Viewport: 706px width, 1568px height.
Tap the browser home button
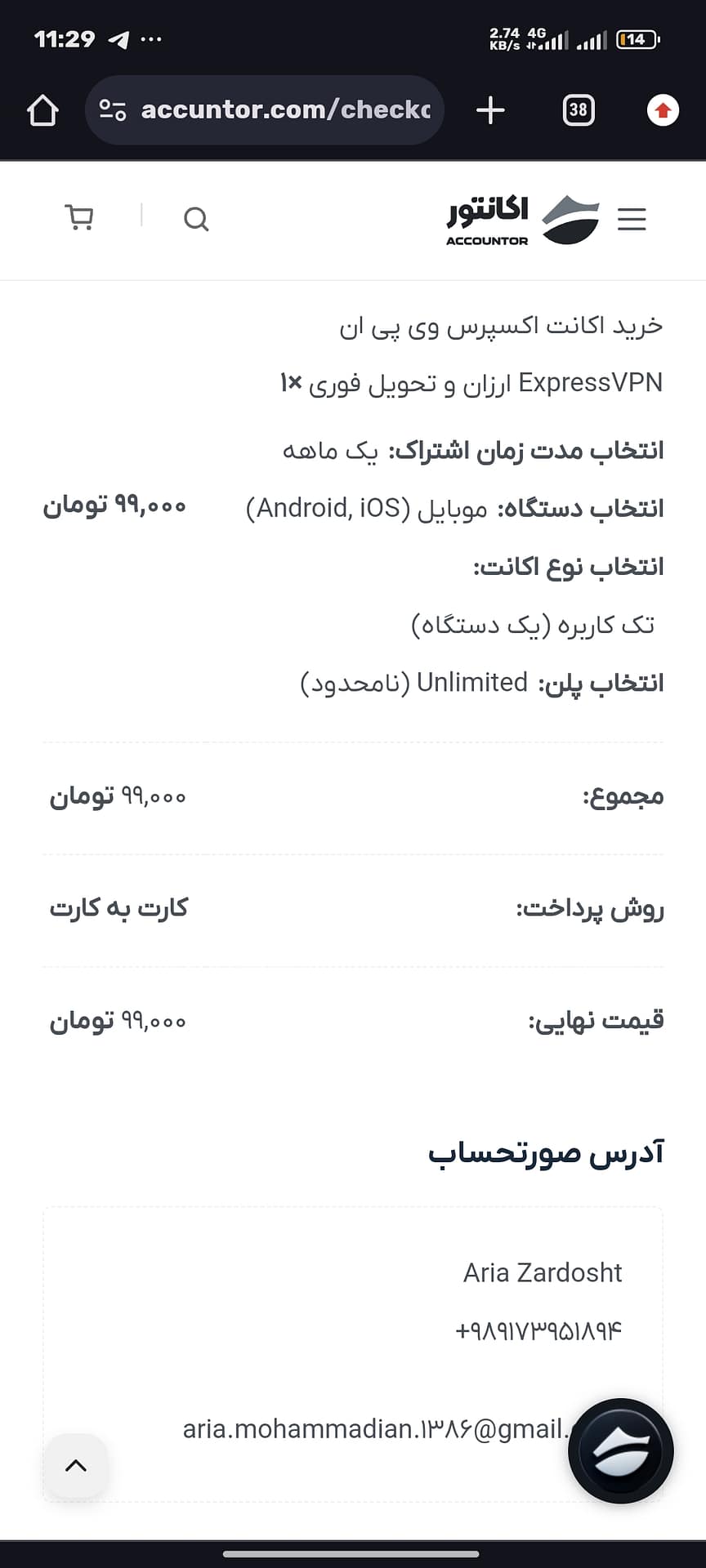coord(42,110)
